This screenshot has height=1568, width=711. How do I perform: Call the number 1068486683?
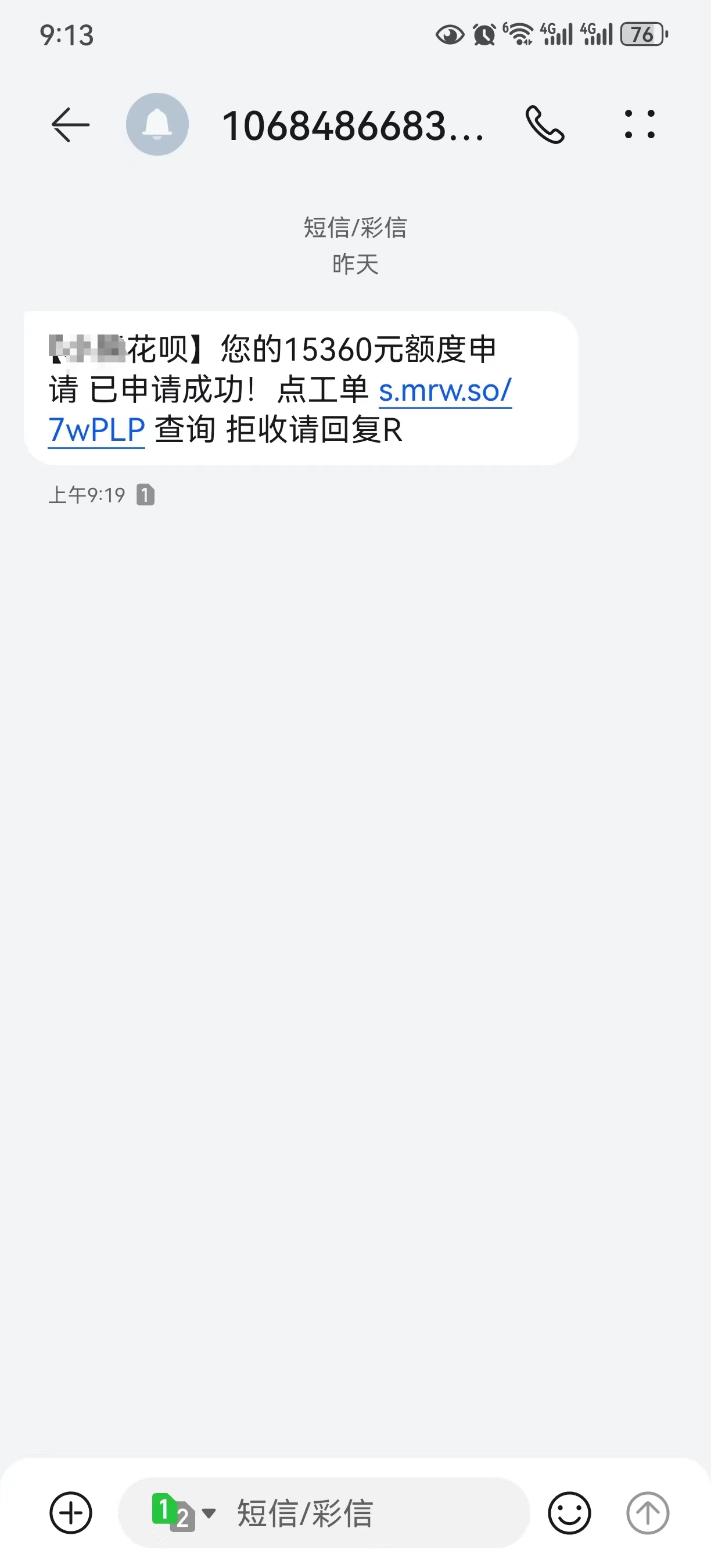click(x=545, y=125)
